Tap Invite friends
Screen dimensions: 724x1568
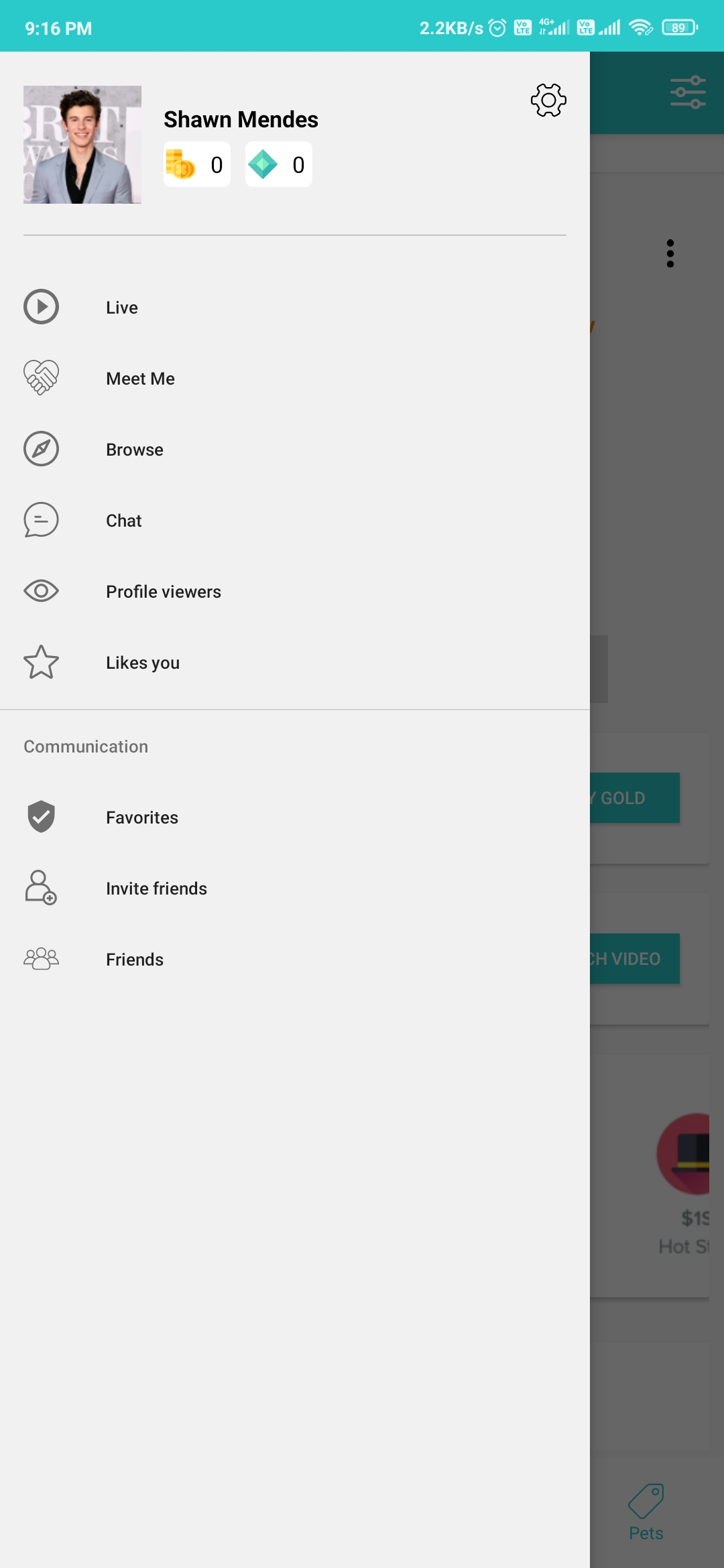point(156,889)
